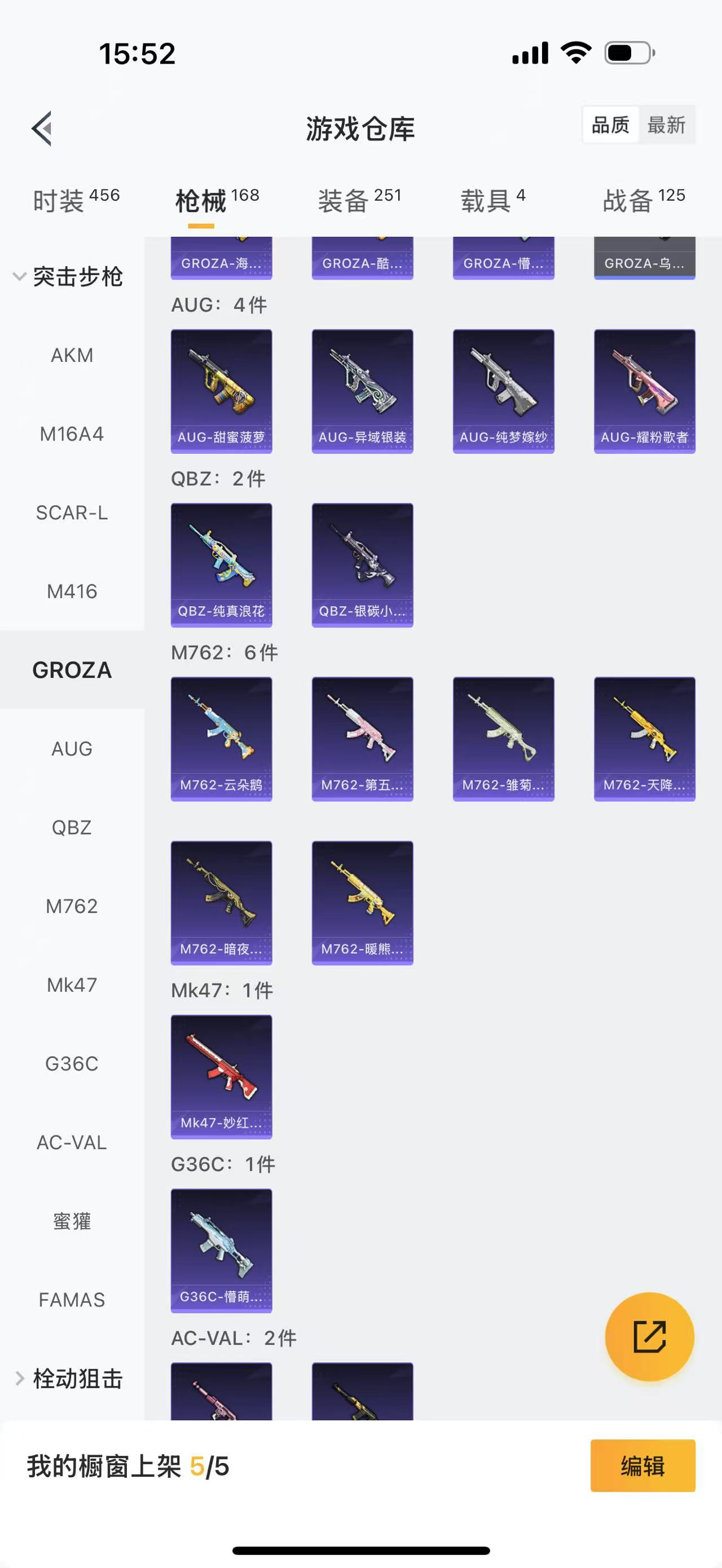The height and width of the screenshot is (1568, 722).
Task: Go back using the top-left arrow
Action: pyautogui.click(x=41, y=129)
